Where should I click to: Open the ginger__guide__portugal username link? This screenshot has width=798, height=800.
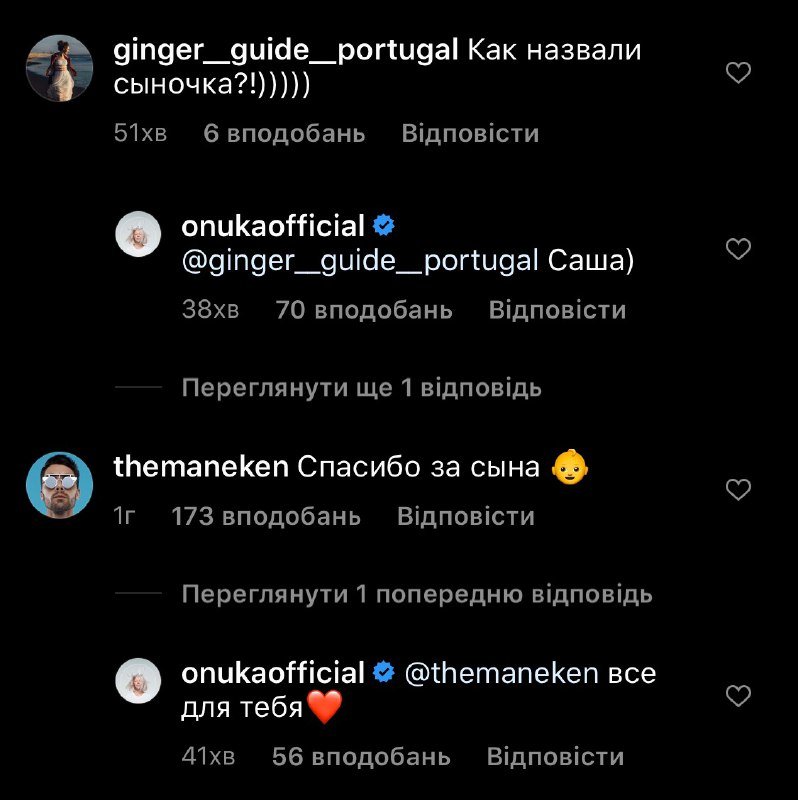(286, 50)
